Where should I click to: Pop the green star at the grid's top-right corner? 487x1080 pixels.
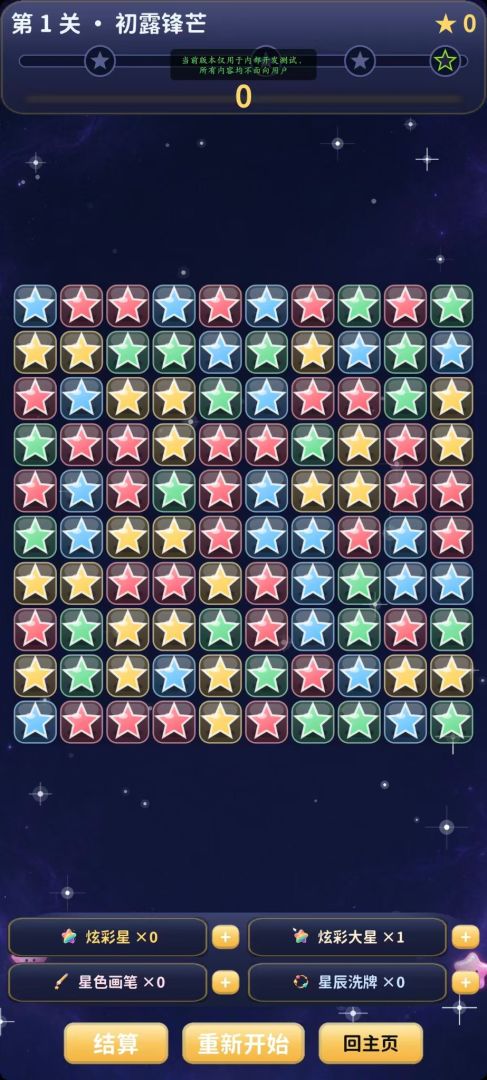click(x=452, y=306)
